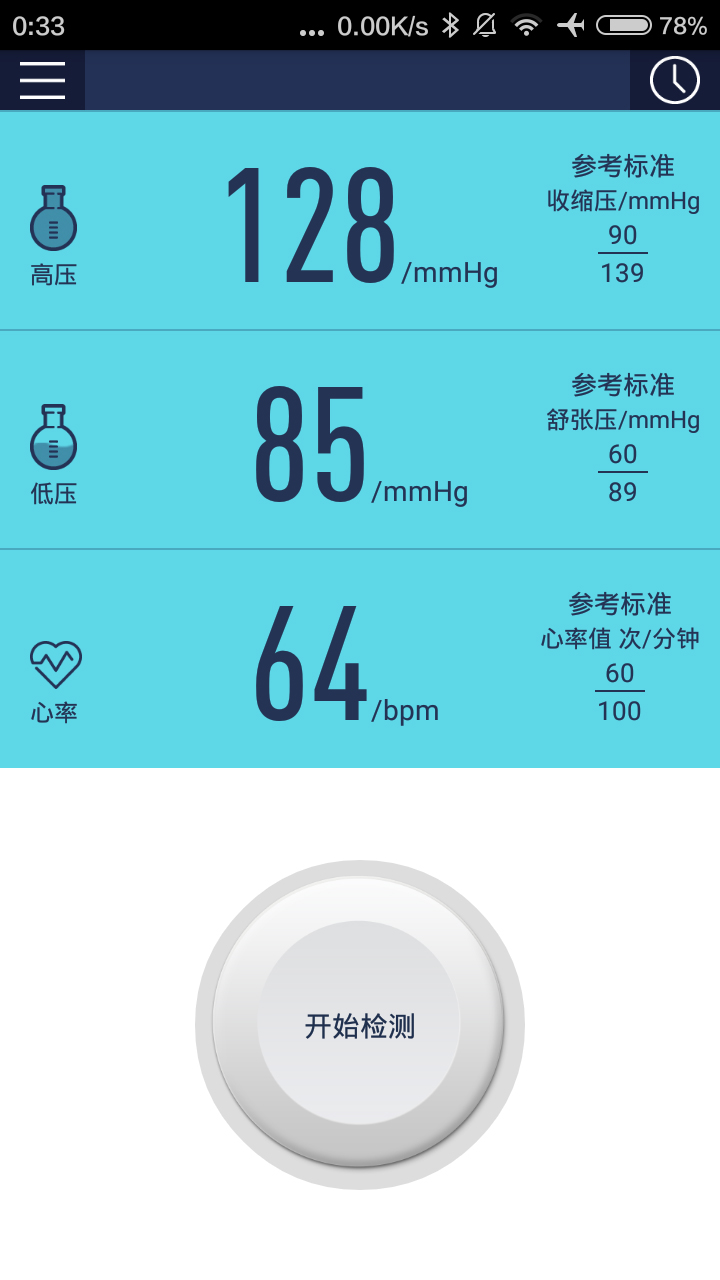Tap the muted notifications bell icon
This screenshot has height=1280, width=720.
click(487, 27)
